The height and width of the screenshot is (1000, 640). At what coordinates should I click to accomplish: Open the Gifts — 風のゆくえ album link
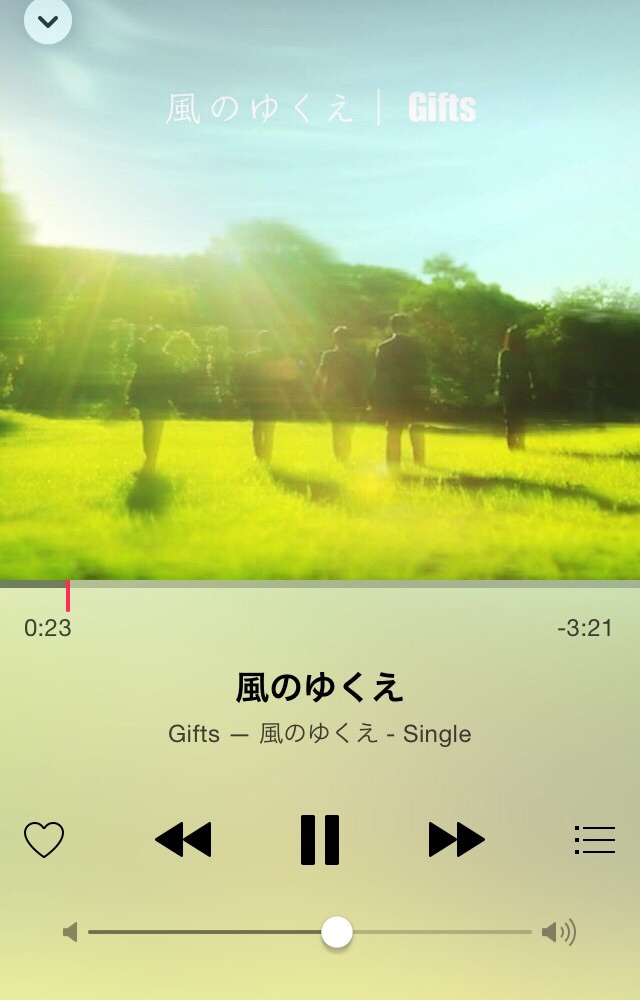[320, 734]
